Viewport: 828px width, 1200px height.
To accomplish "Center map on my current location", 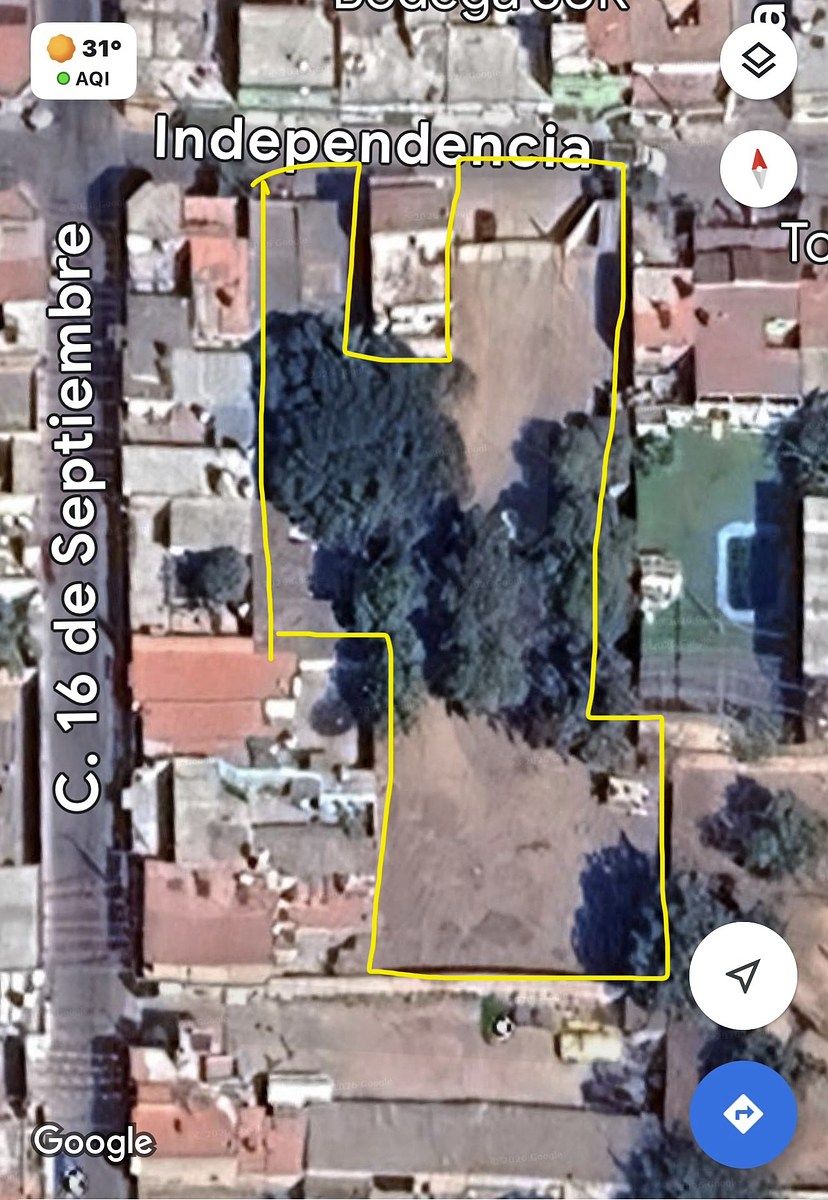I will pos(743,976).
